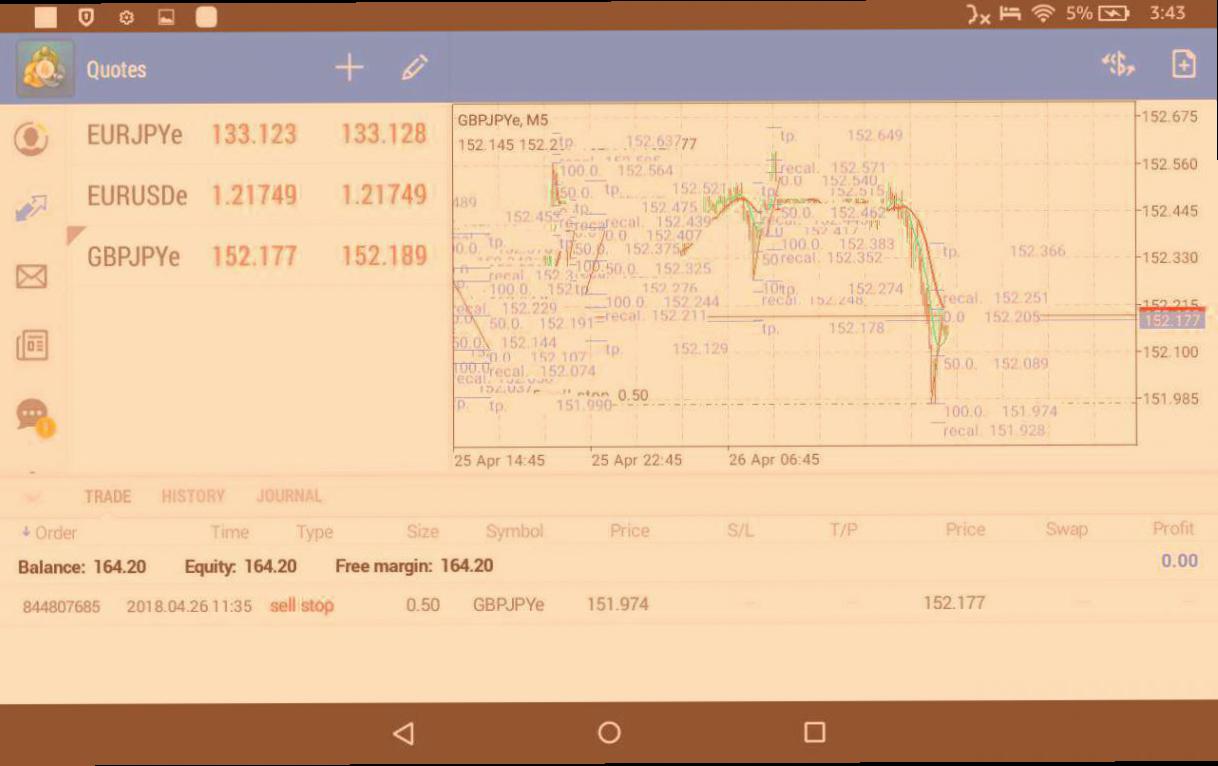The width and height of the screenshot is (1218, 766).
Task: Select the GBPJPYe quote row
Action: click(x=258, y=256)
